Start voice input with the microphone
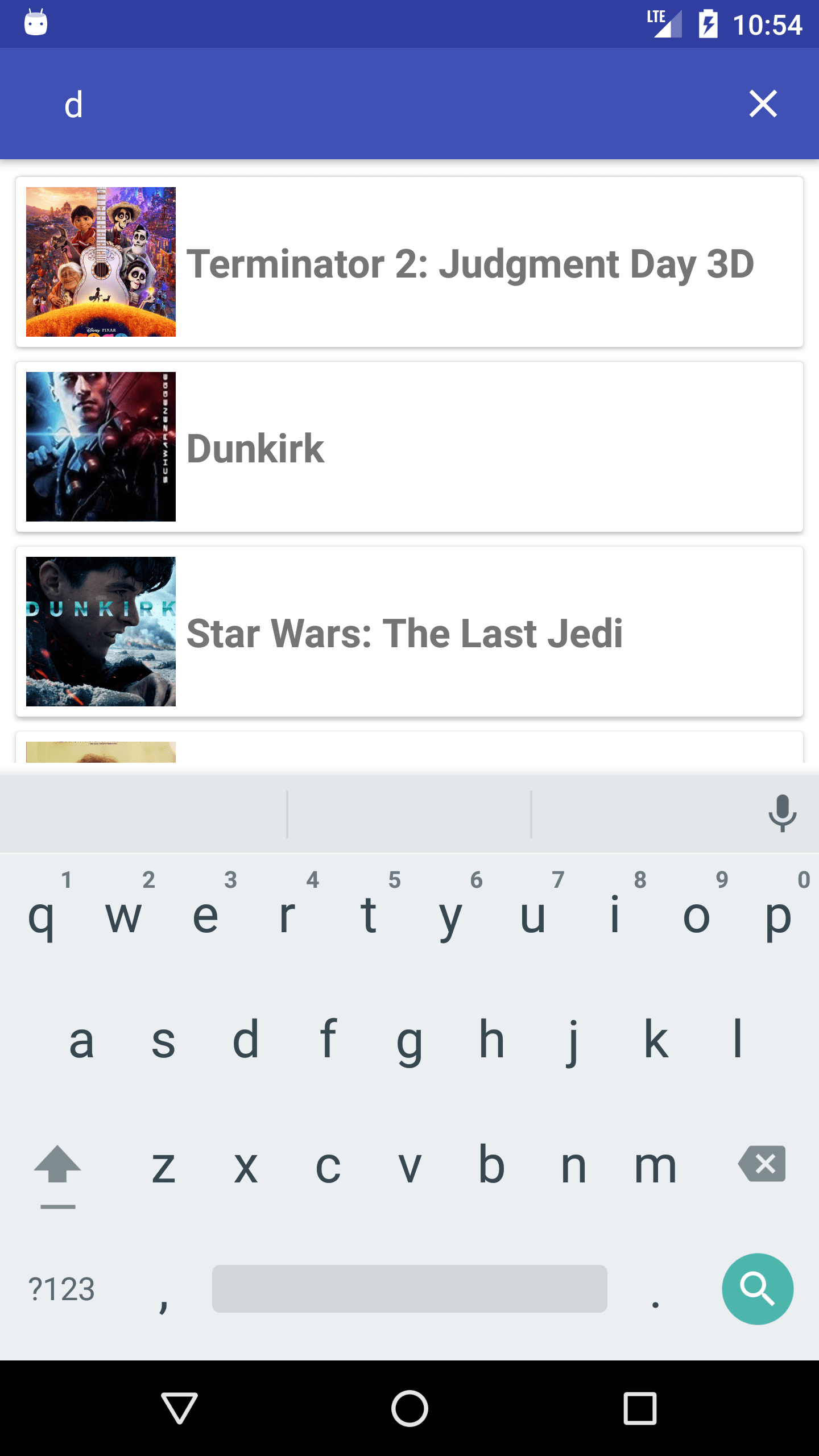Screen dimensions: 819x1456 click(782, 813)
